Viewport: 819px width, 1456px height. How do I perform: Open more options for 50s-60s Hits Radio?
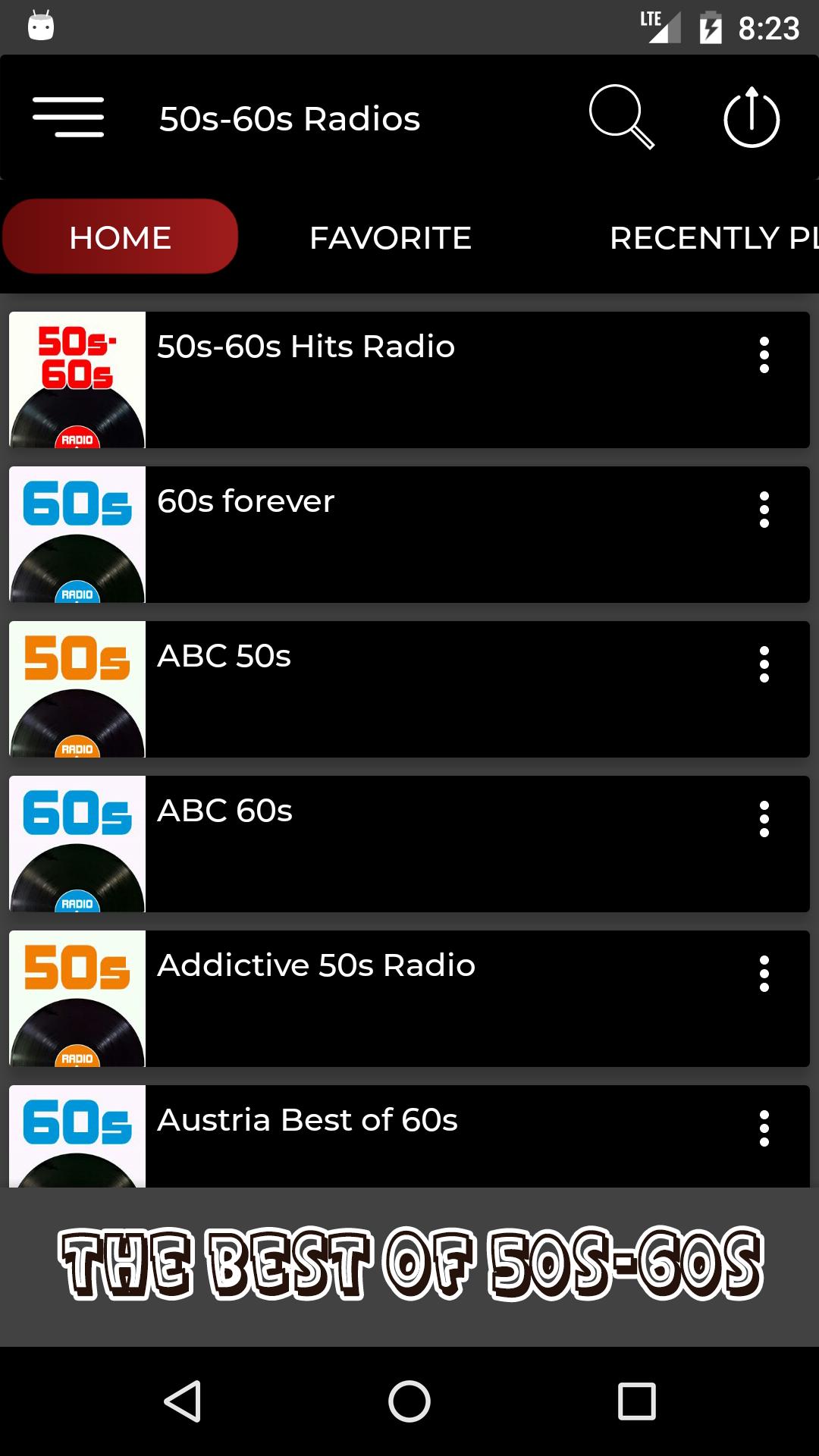tap(764, 355)
